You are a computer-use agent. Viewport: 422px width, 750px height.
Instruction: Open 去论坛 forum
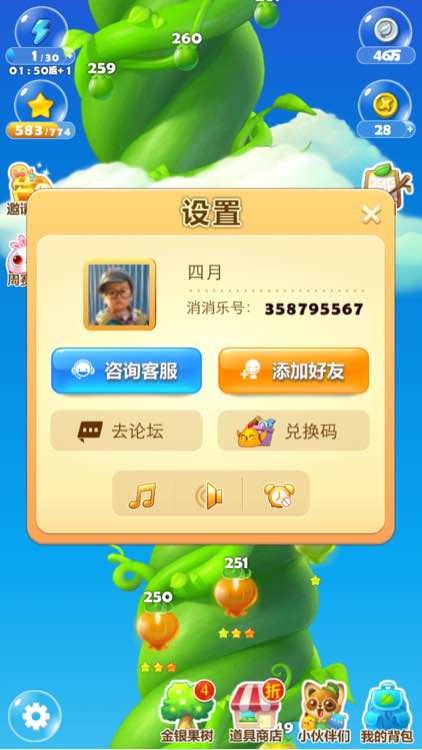point(126,430)
